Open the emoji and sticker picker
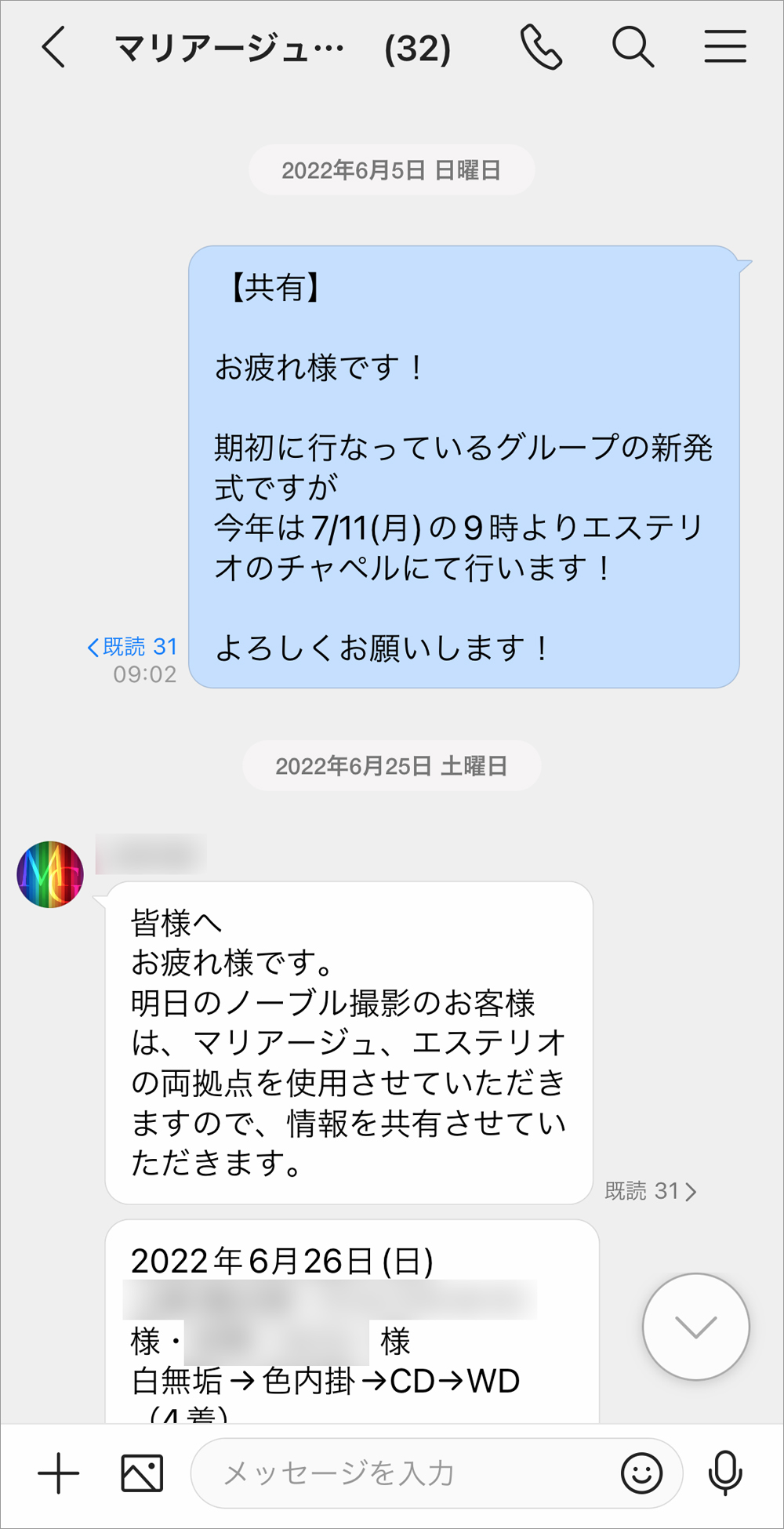Screen dimensions: 784x1529 pyautogui.click(x=641, y=1473)
